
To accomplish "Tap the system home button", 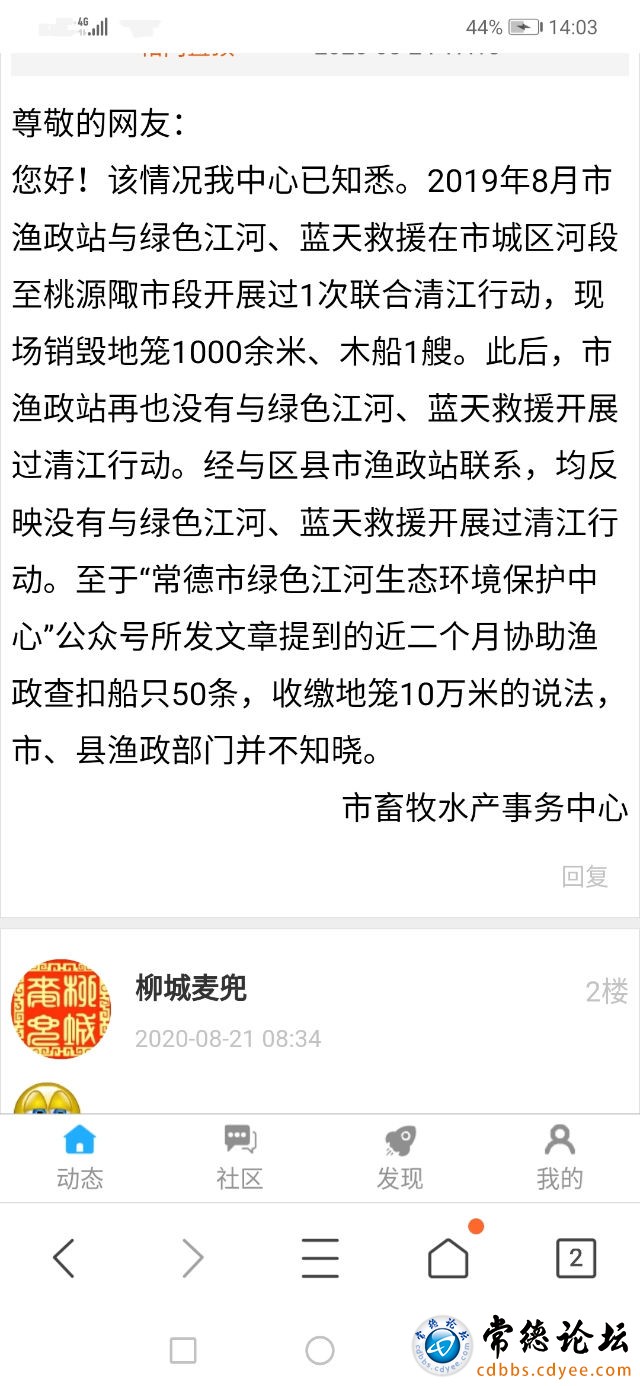I will (320, 1351).
